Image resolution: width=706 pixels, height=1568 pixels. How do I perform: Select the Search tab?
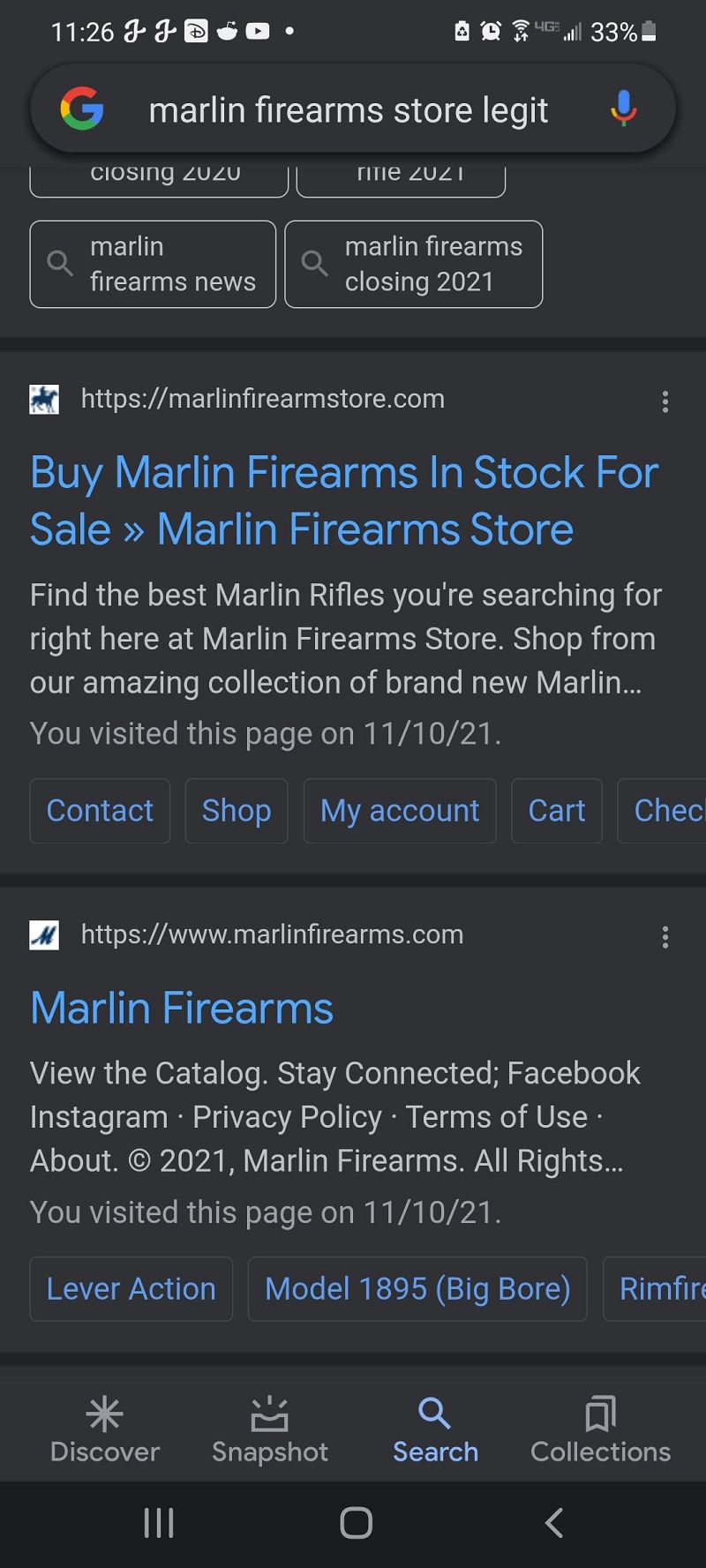coord(435,1430)
